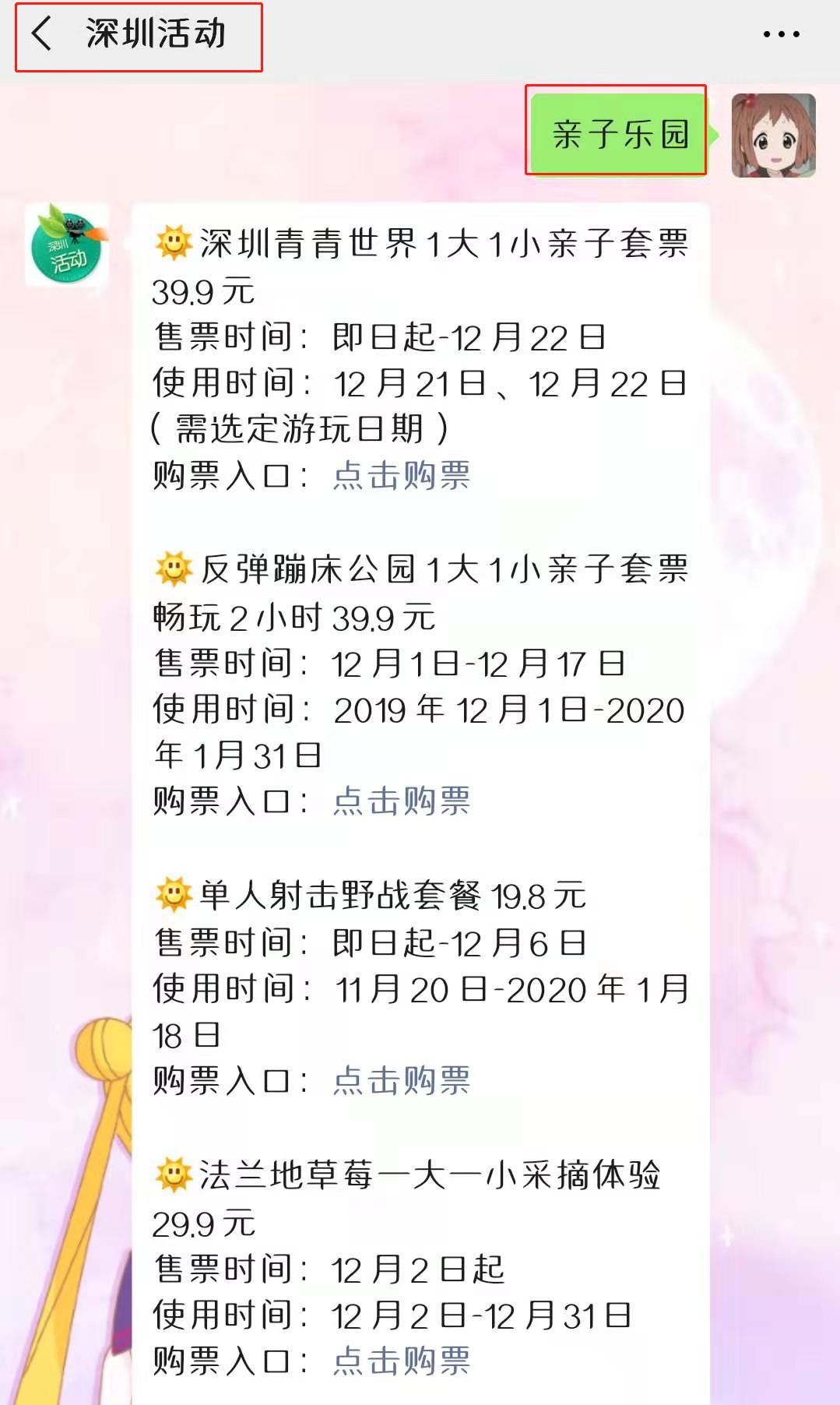Open the 深圳活动 account avatar
The height and width of the screenshot is (1405, 840).
coord(67,245)
